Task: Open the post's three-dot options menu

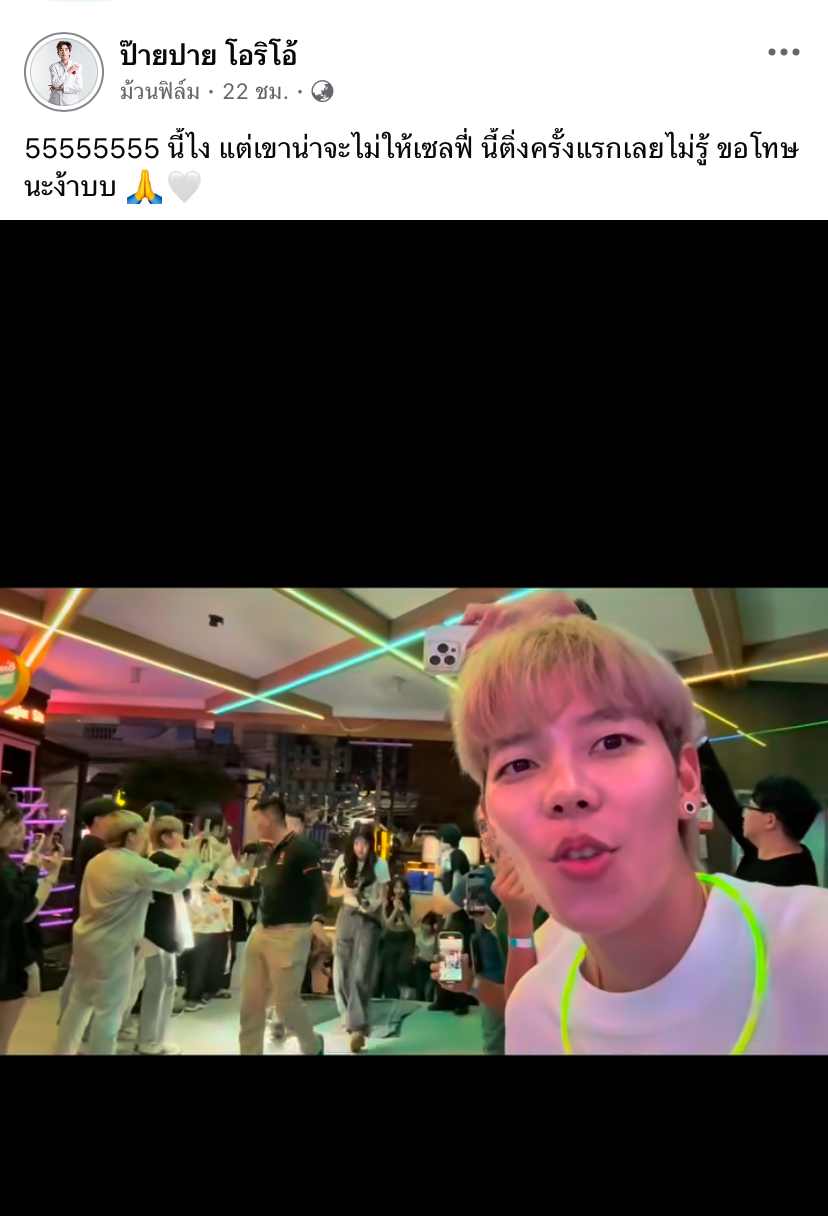Action: [783, 53]
